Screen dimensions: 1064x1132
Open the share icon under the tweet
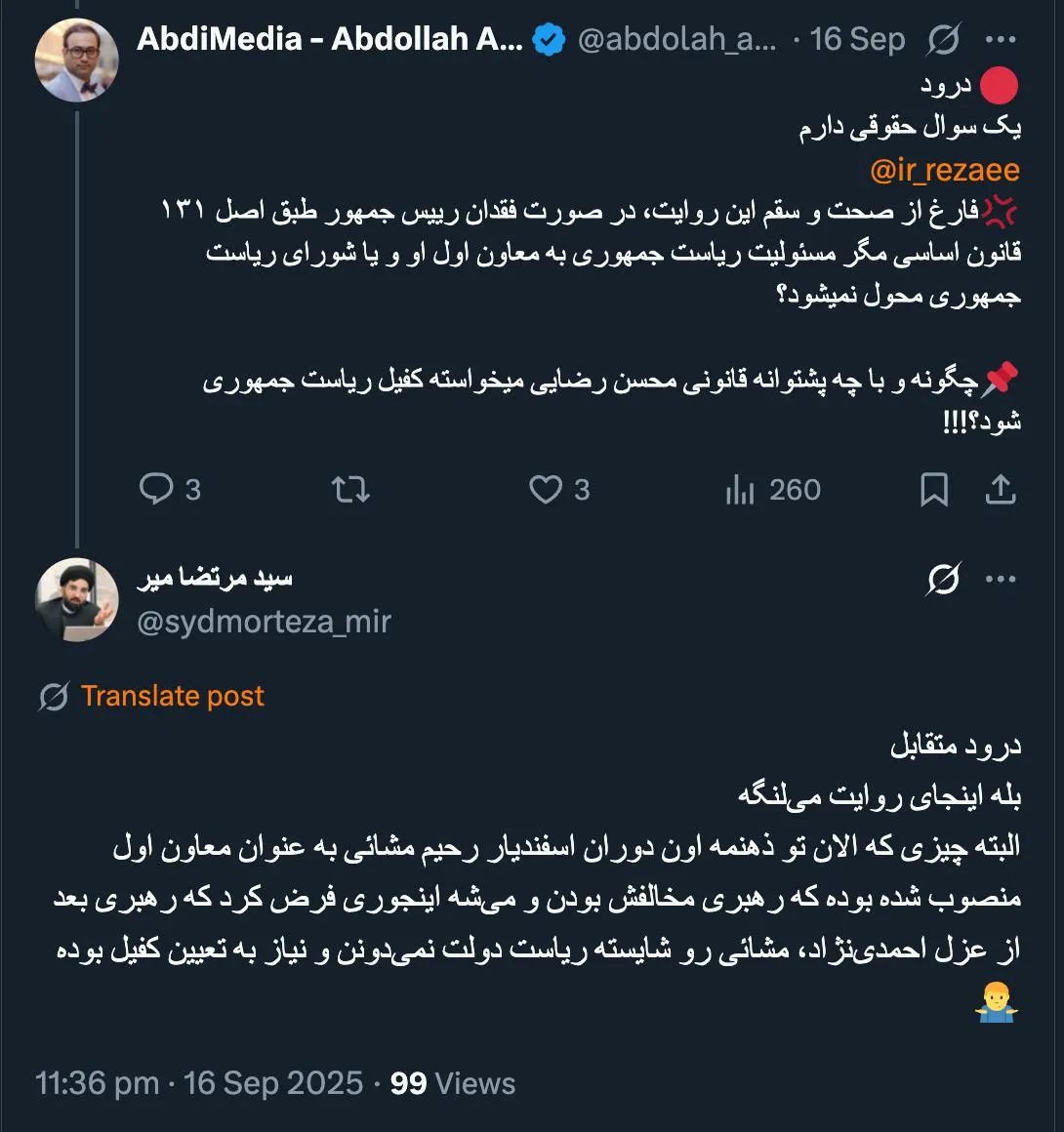(x=1000, y=490)
